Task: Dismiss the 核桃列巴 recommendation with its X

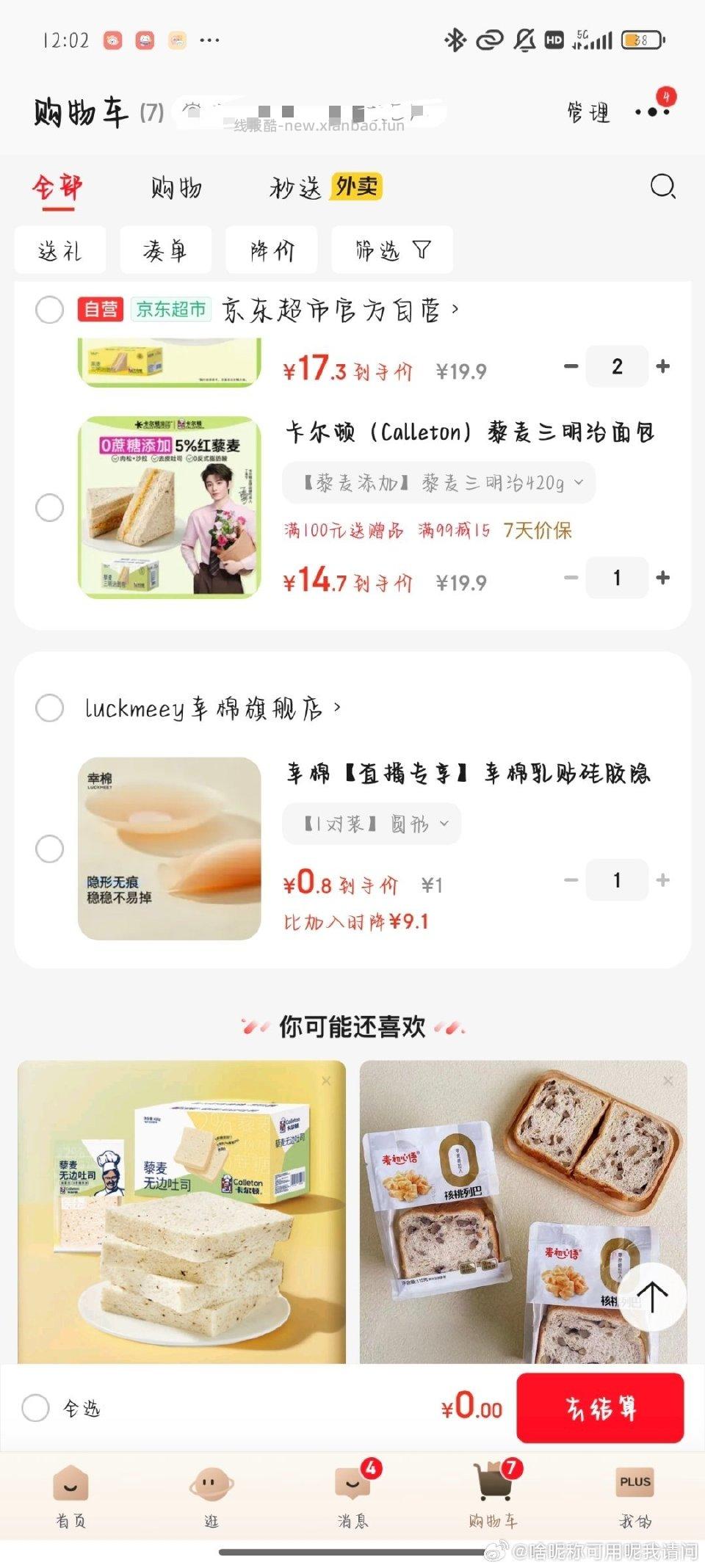Action: pyautogui.click(x=668, y=1079)
